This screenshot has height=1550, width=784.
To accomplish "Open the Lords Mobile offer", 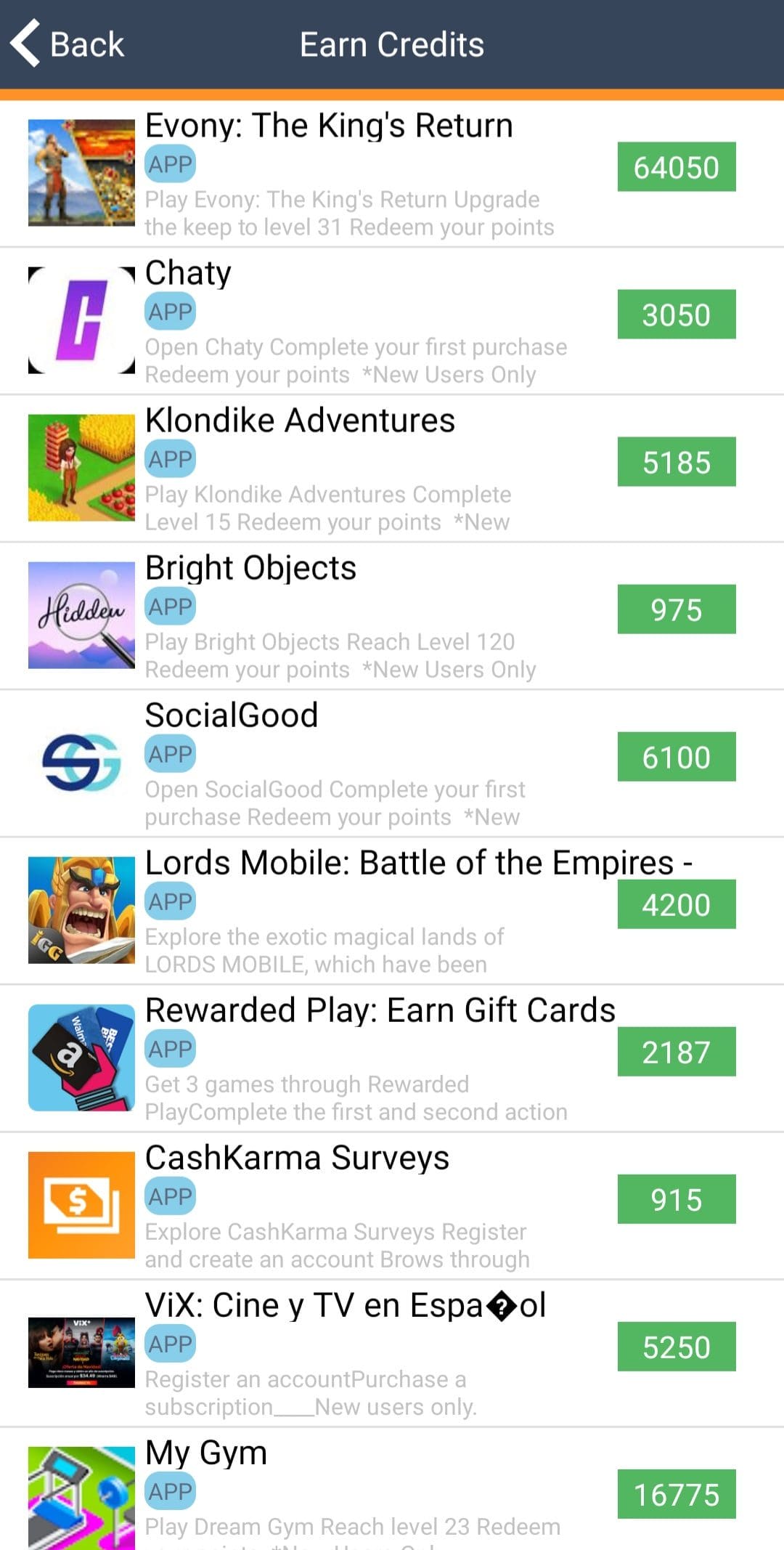I will [392, 911].
